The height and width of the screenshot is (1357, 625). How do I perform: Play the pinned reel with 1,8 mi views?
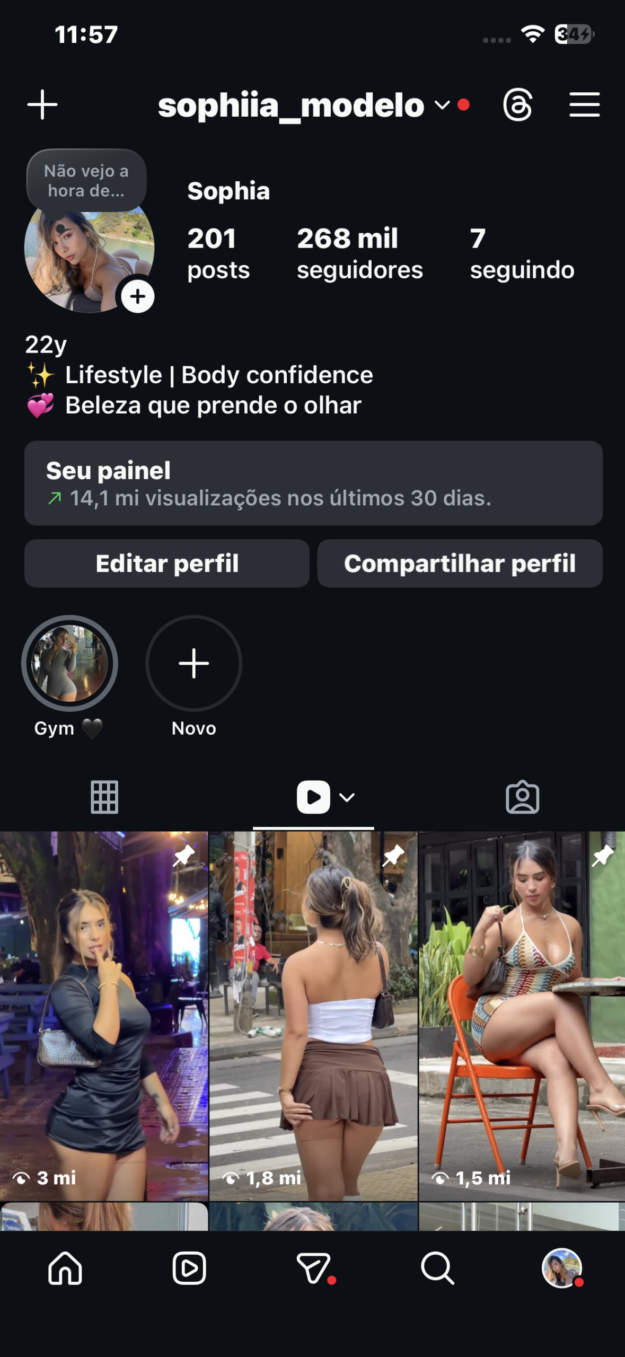(x=313, y=1015)
